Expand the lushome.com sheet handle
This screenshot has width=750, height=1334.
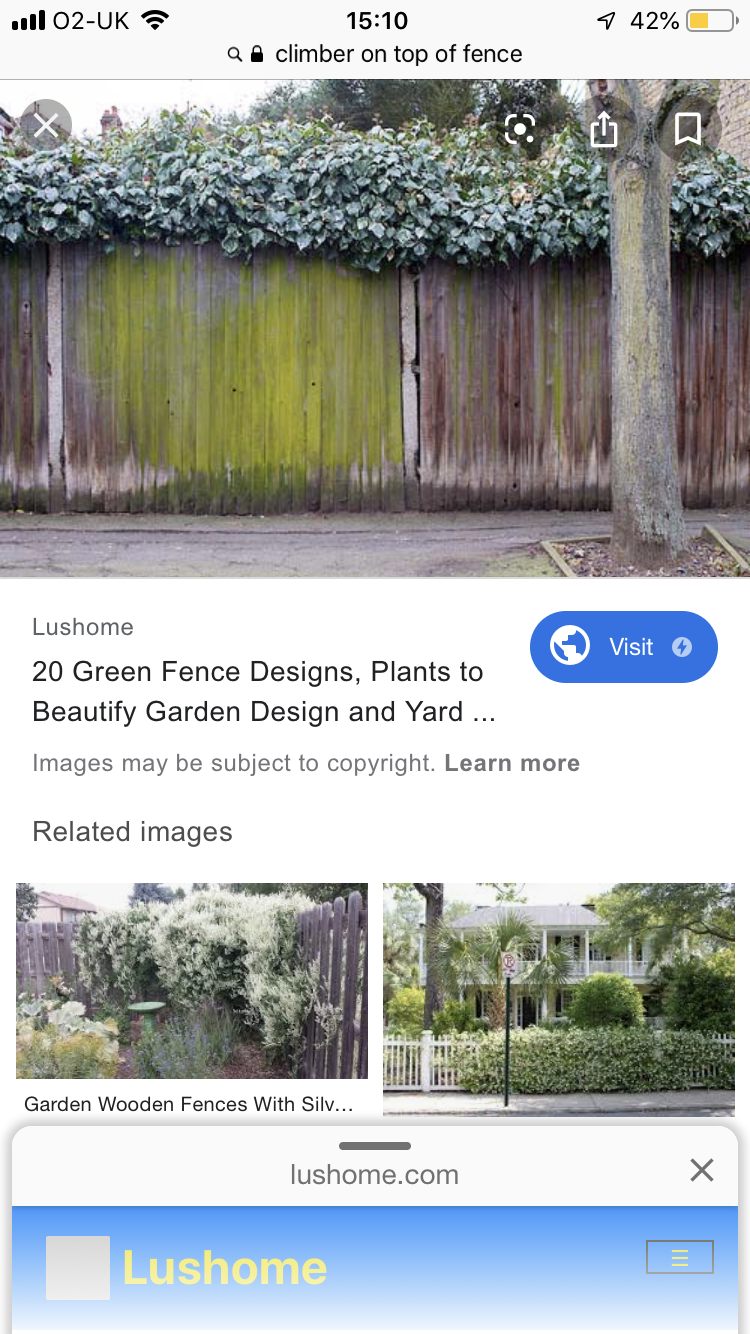click(375, 1146)
